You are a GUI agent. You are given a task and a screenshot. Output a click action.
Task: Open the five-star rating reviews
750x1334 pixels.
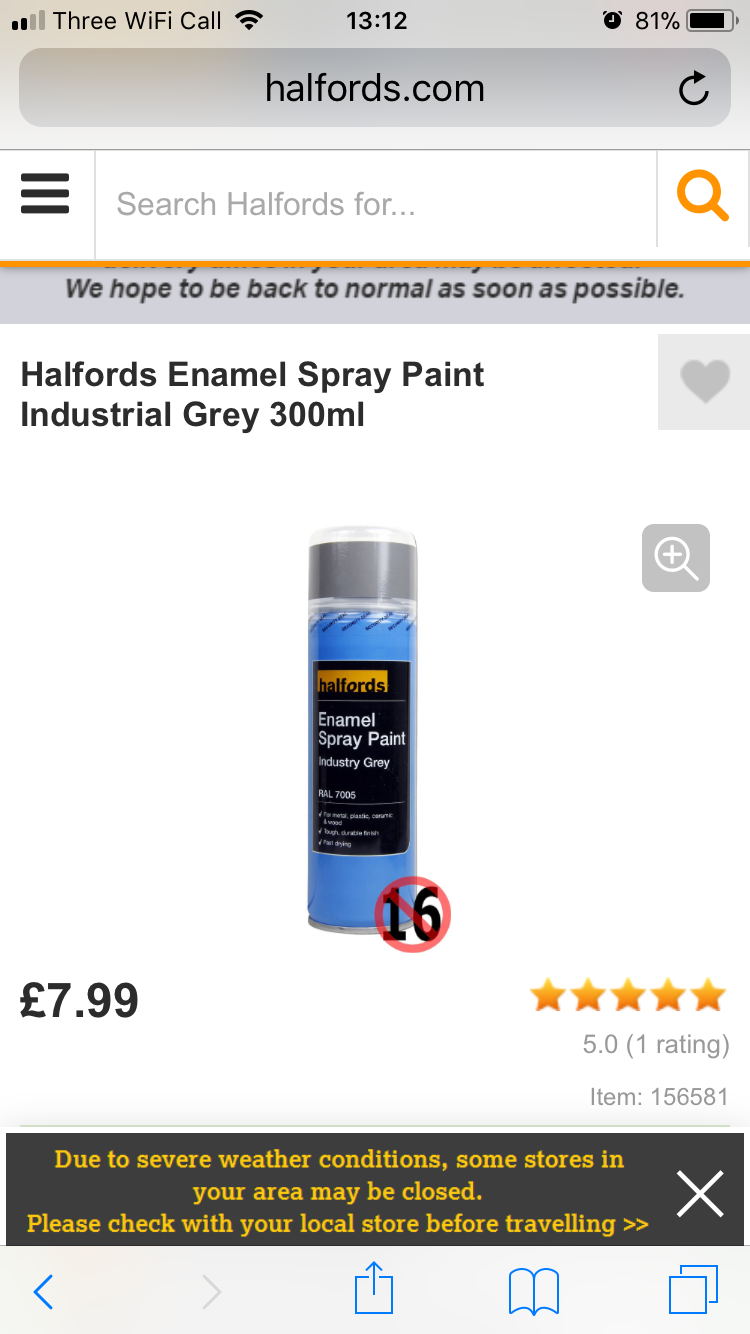628,996
